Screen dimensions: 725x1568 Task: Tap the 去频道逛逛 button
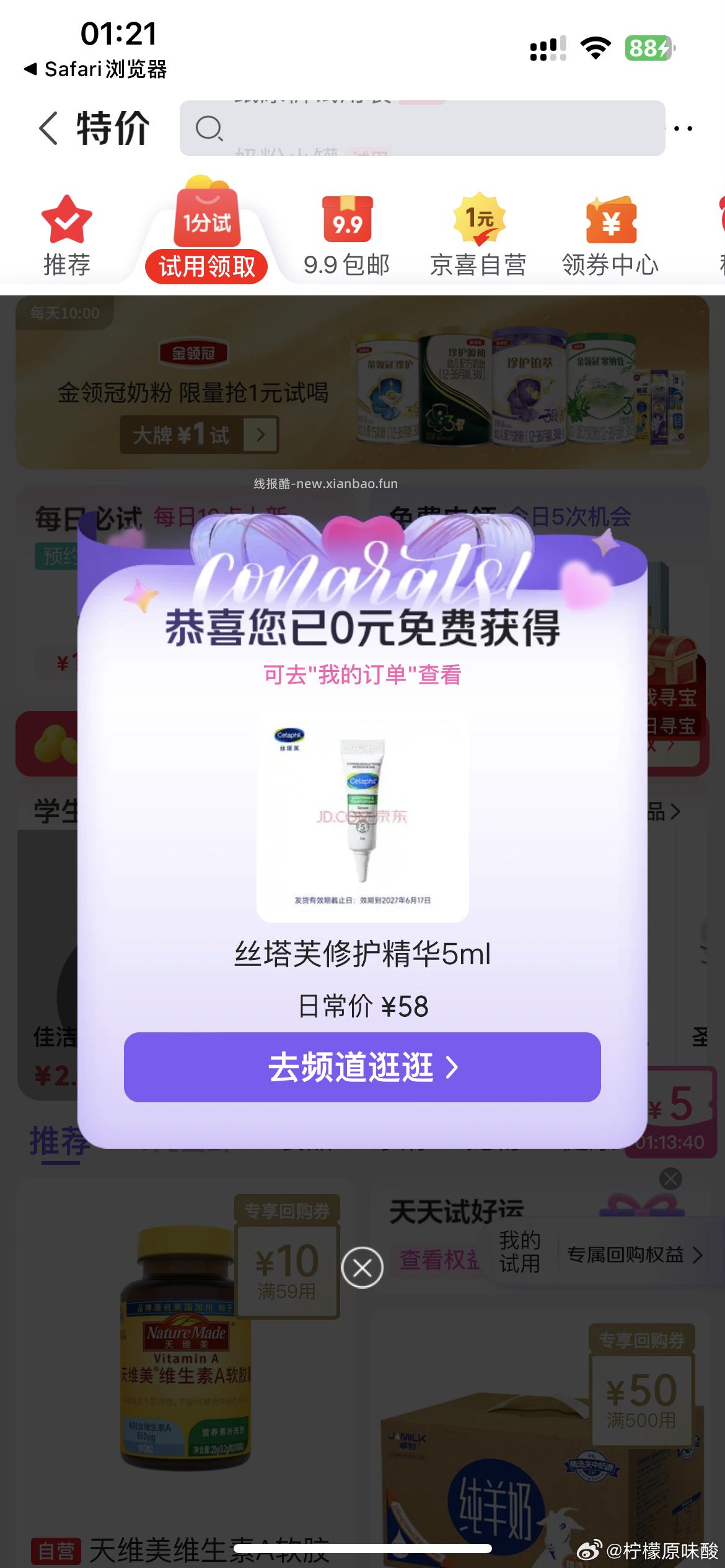362,1067
